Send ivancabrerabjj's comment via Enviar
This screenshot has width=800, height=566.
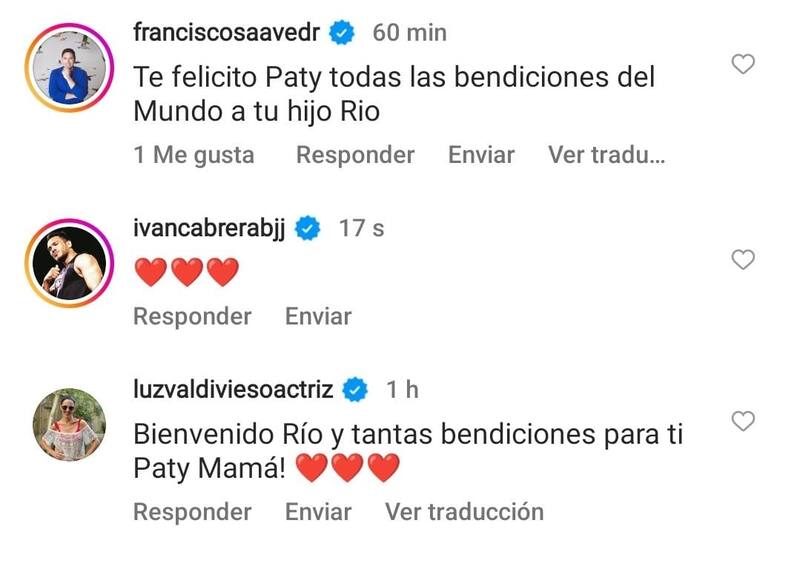(318, 316)
